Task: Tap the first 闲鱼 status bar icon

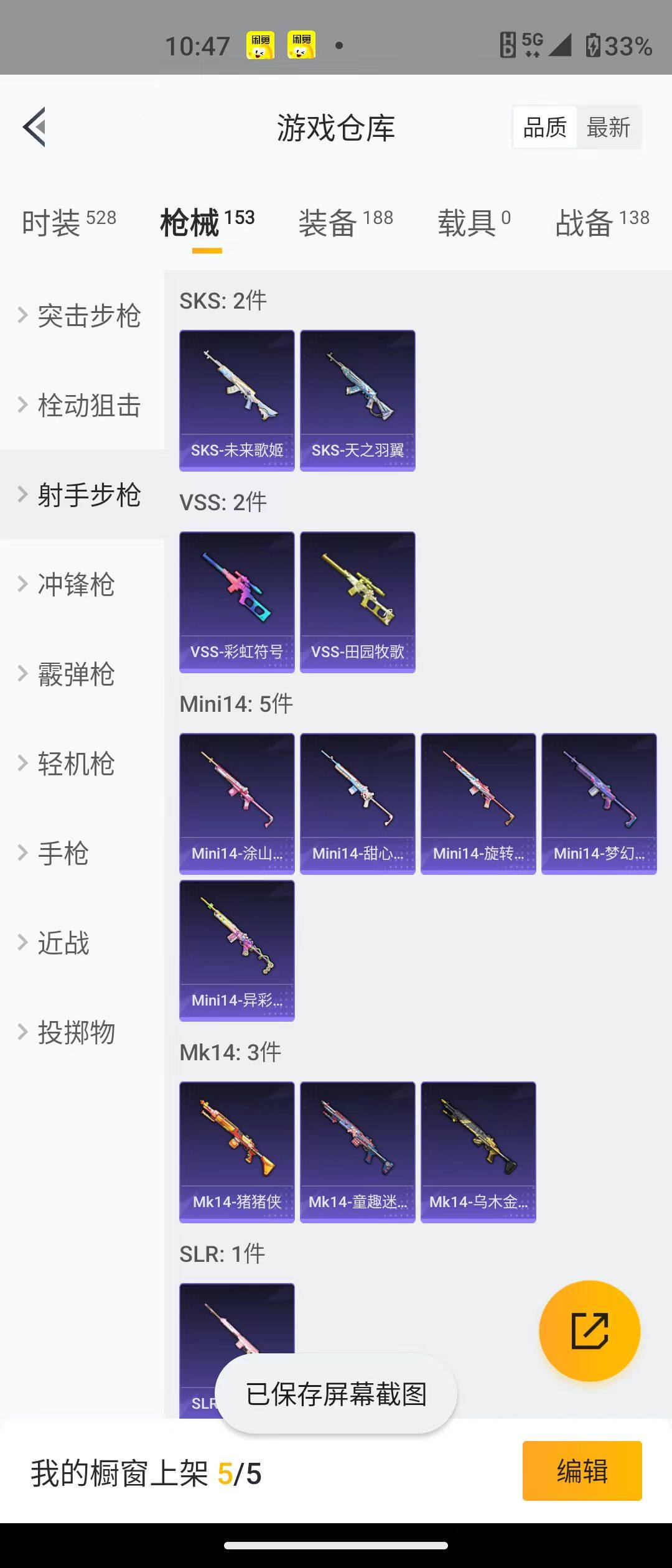Action: pyautogui.click(x=262, y=44)
